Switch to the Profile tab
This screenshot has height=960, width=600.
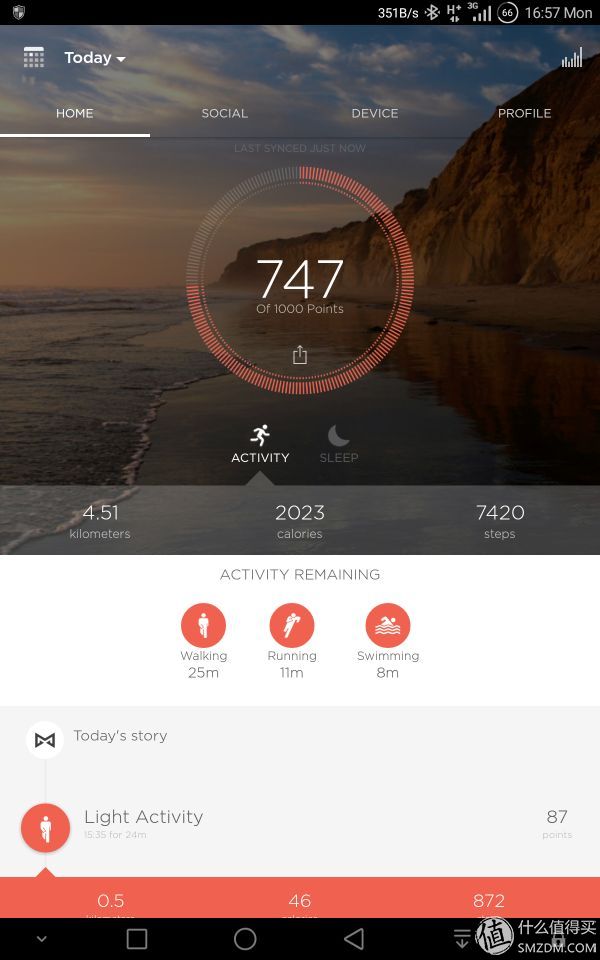pos(524,113)
